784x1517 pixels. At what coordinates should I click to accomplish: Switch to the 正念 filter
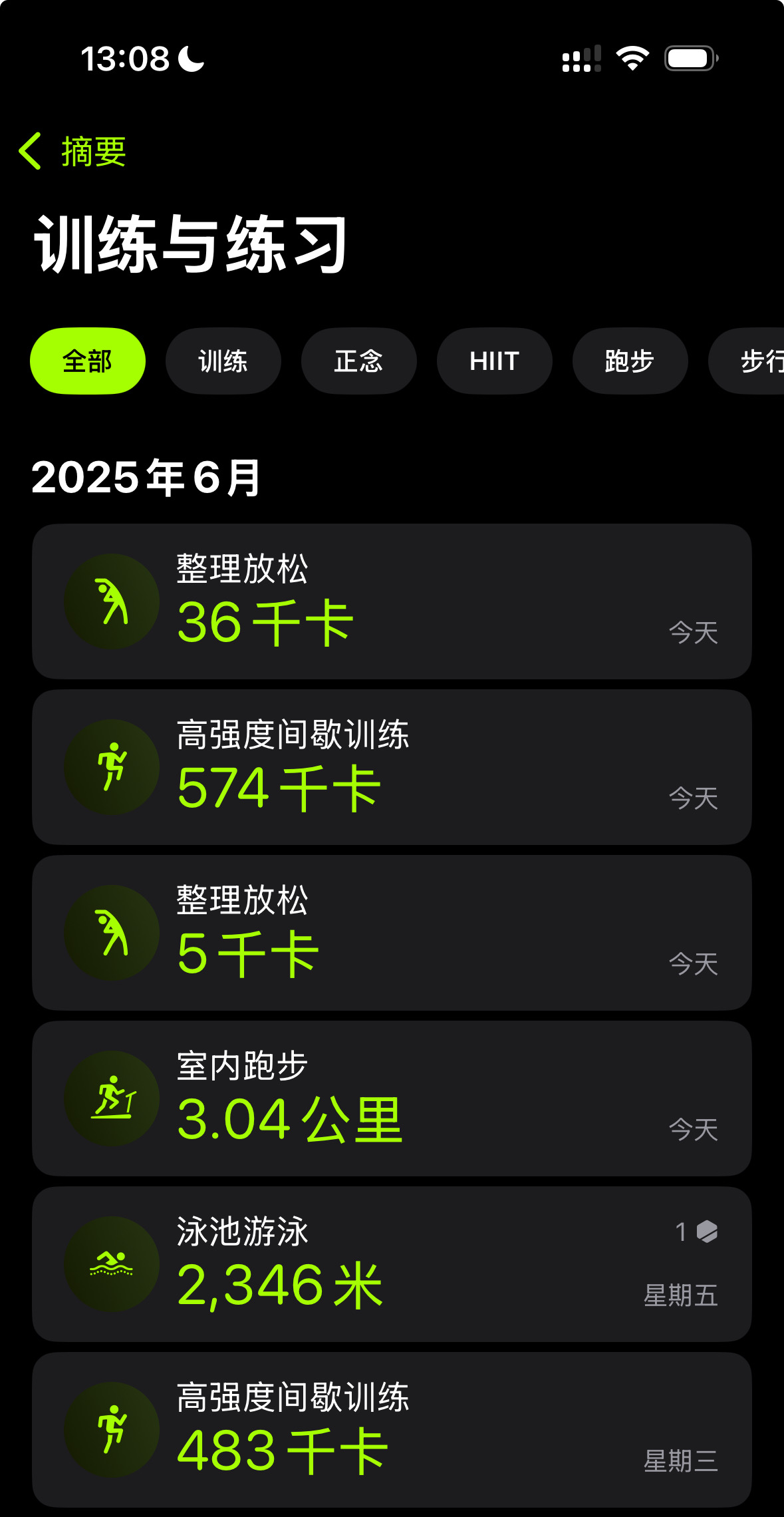(x=359, y=361)
